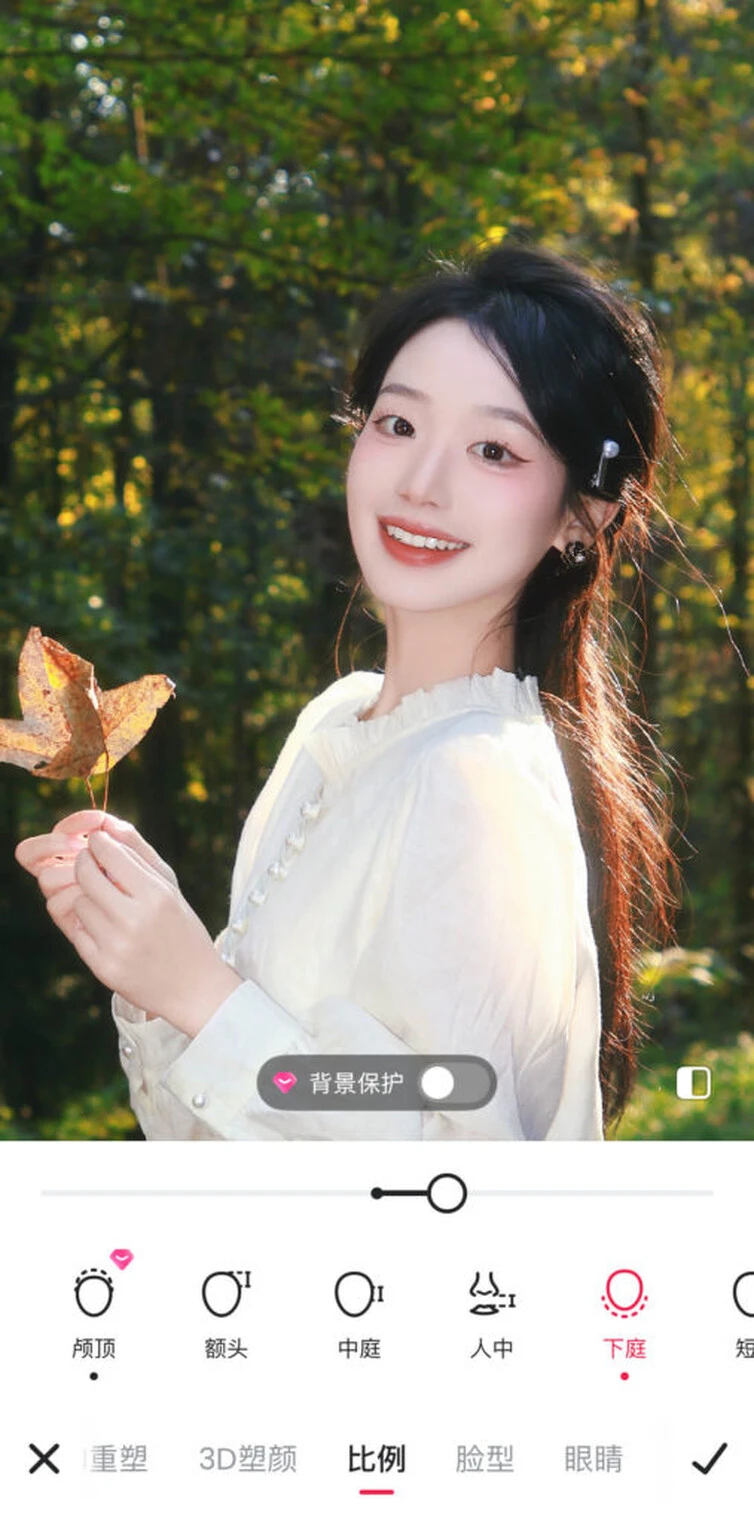Choose the 人中 adjustment

(x=491, y=1311)
